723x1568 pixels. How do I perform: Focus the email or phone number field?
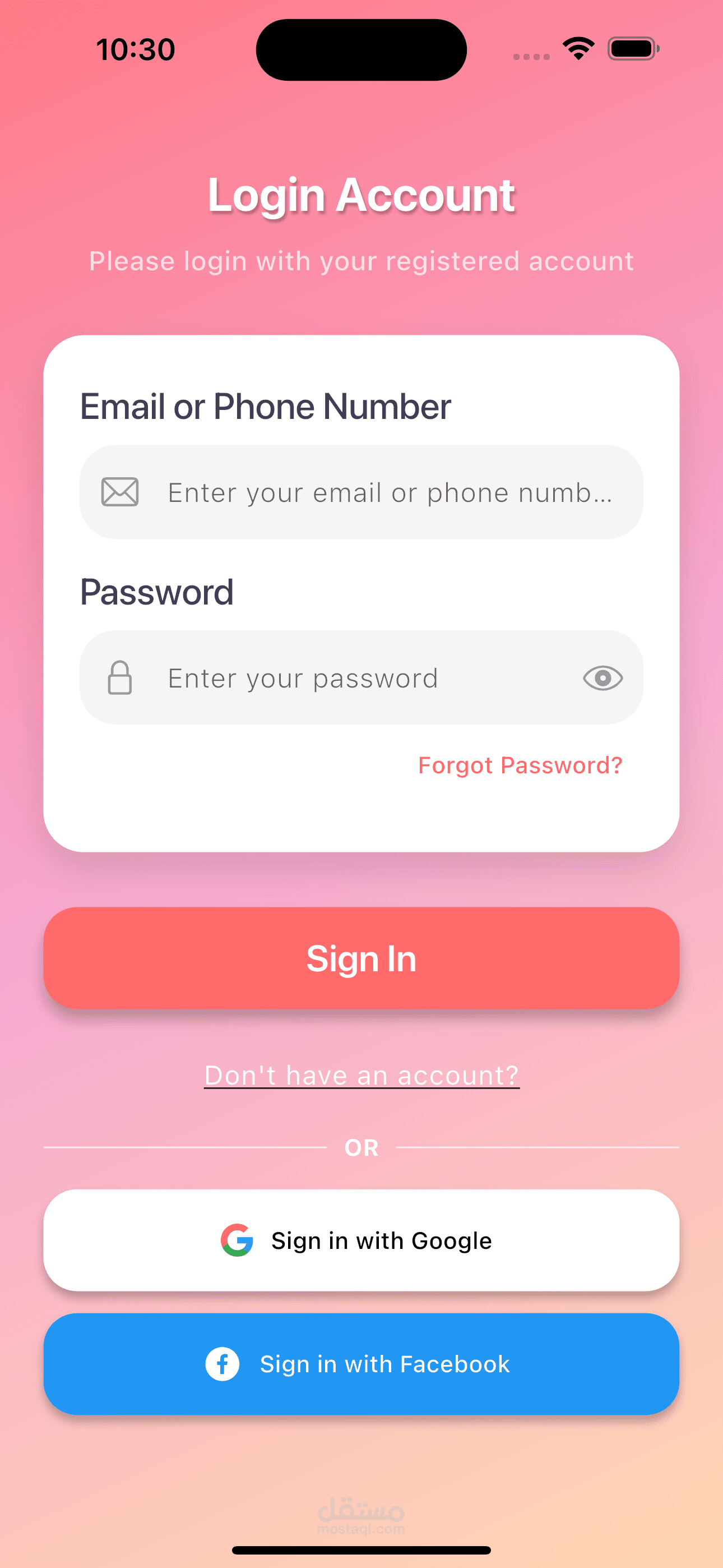[361, 492]
